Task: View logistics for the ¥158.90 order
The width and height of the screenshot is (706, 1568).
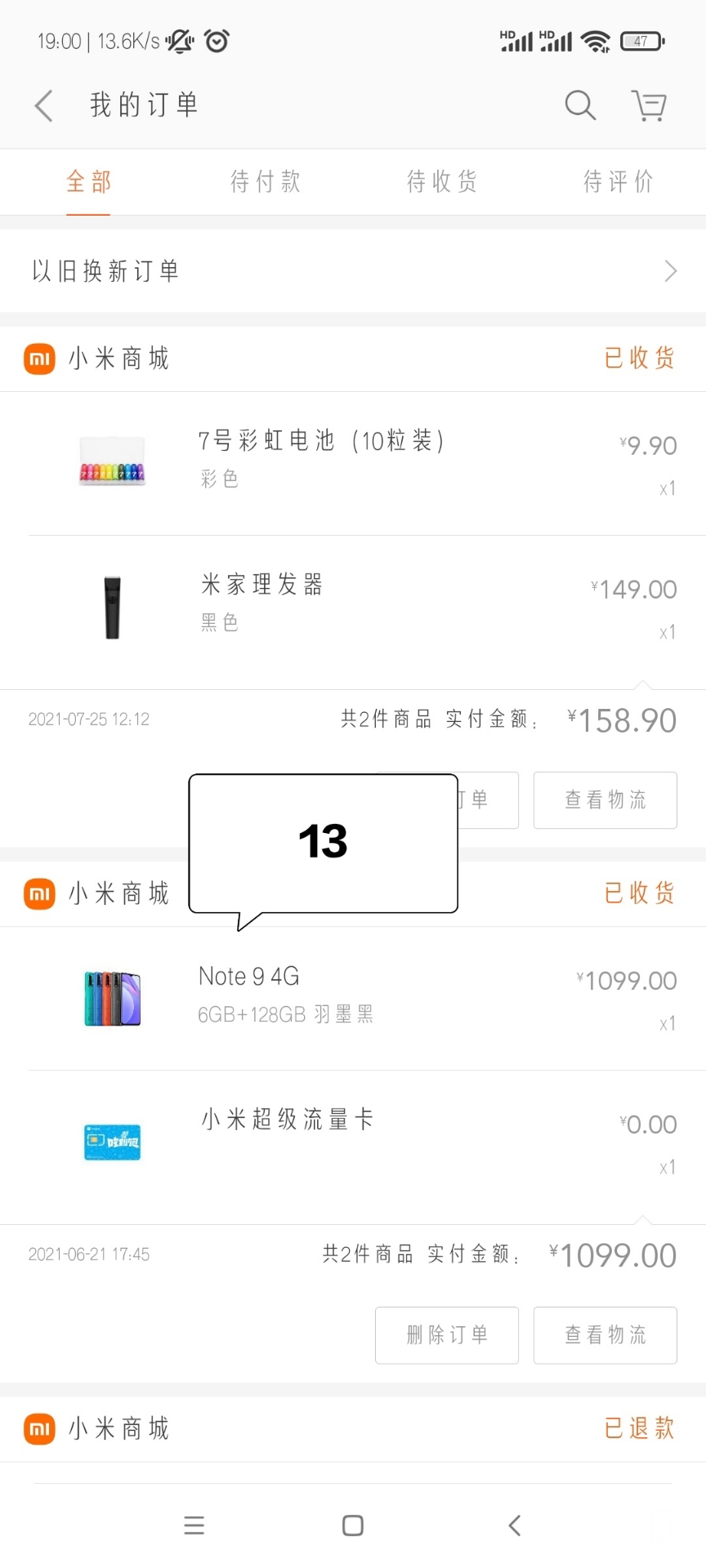Action: coord(605,800)
